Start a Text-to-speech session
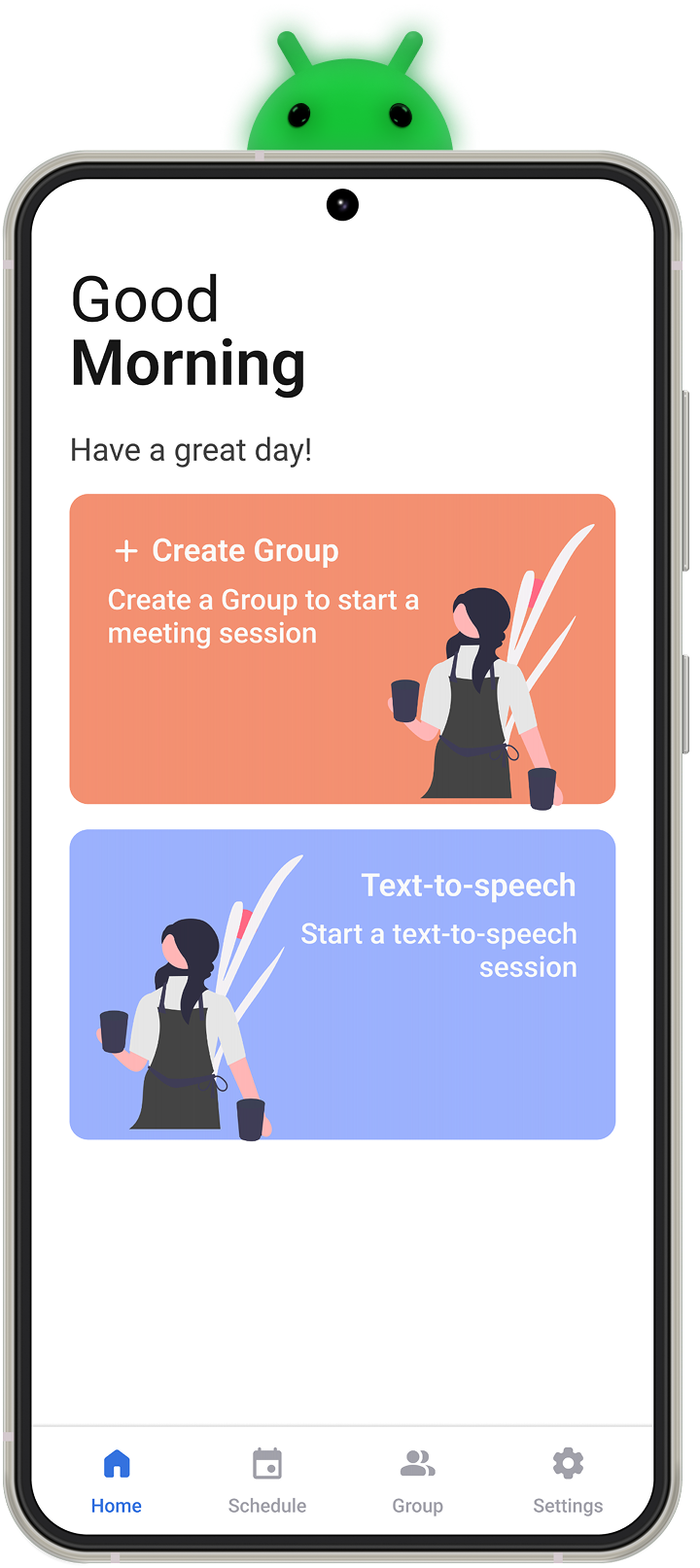The image size is (700, 1568). point(342,984)
